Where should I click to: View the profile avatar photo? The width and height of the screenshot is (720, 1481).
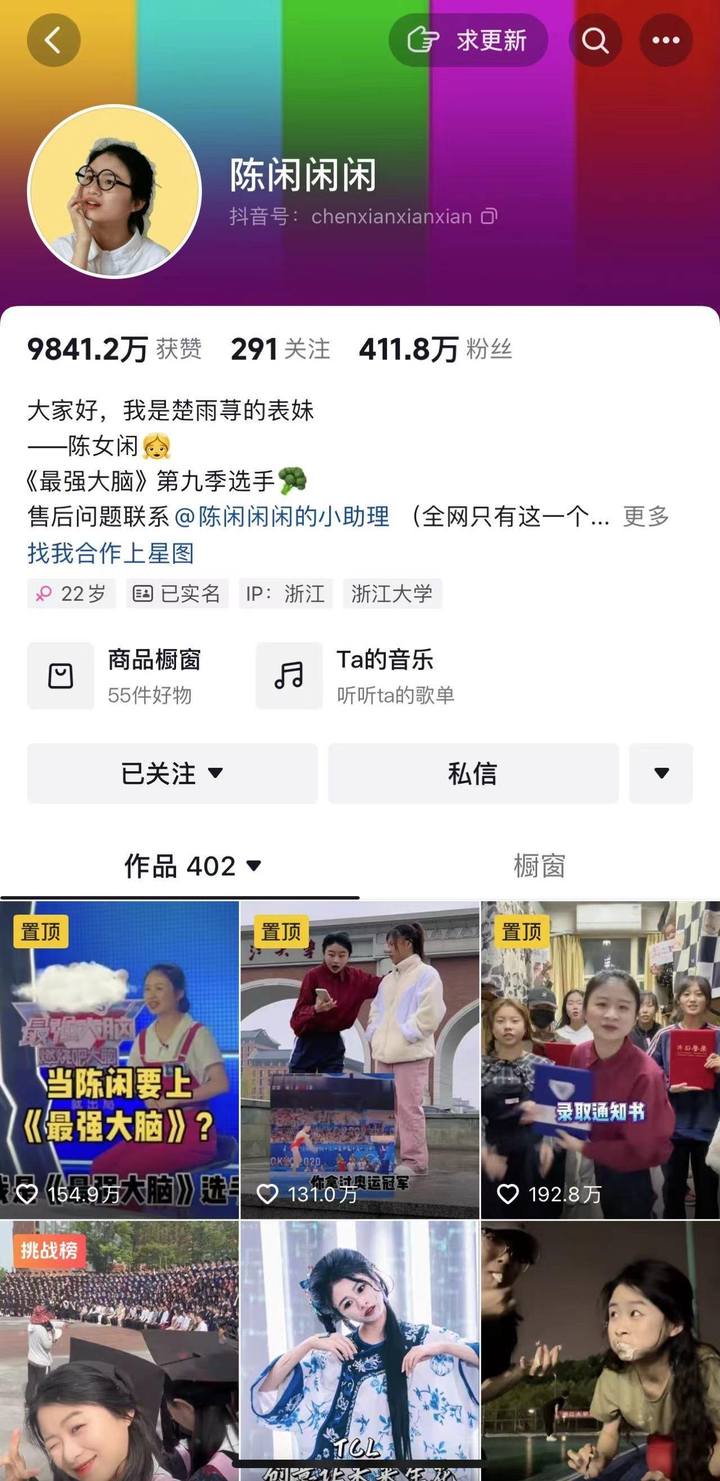tap(114, 191)
